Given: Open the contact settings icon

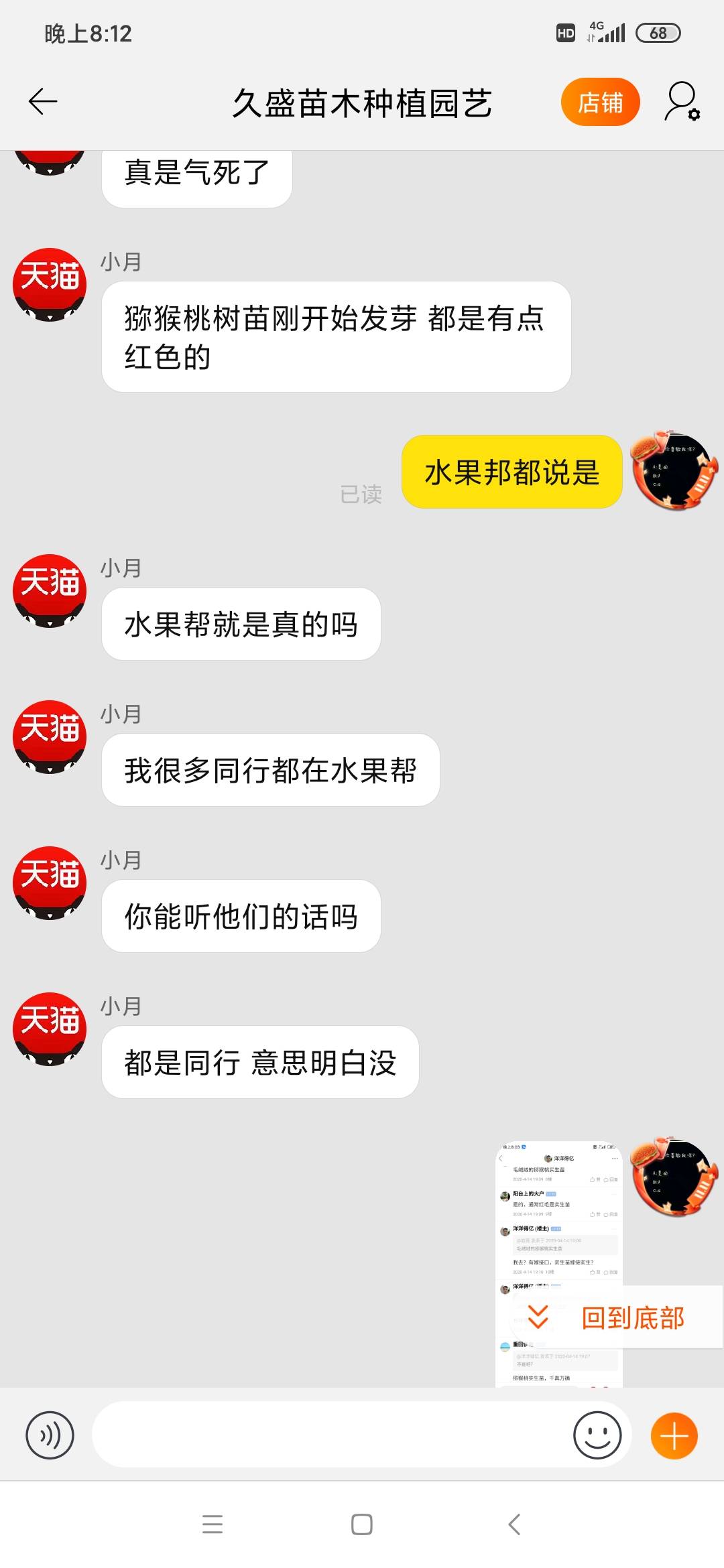Looking at the screenshot, I should click(682, 102).
